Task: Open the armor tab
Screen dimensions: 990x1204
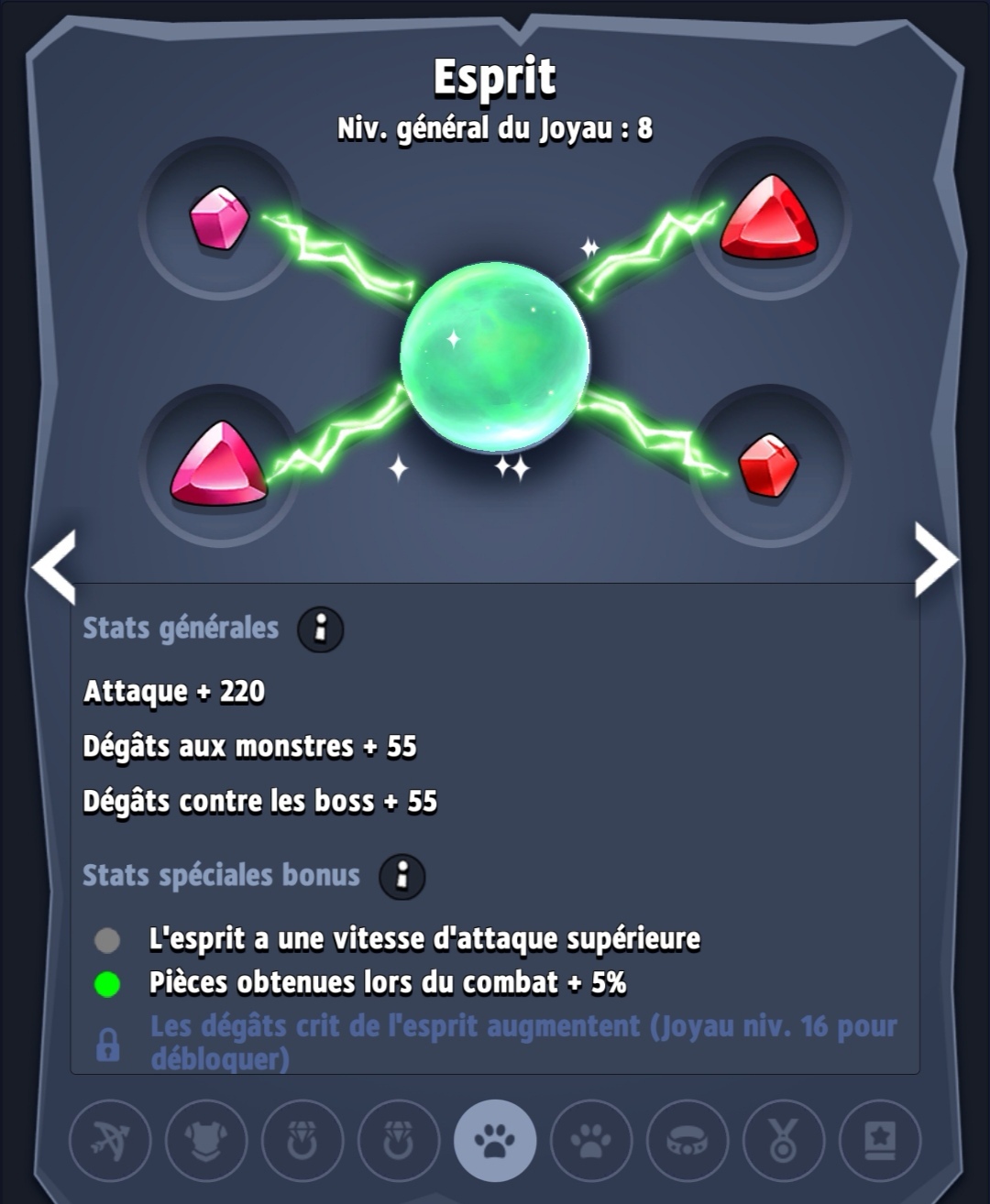Action: (206, 1141)
